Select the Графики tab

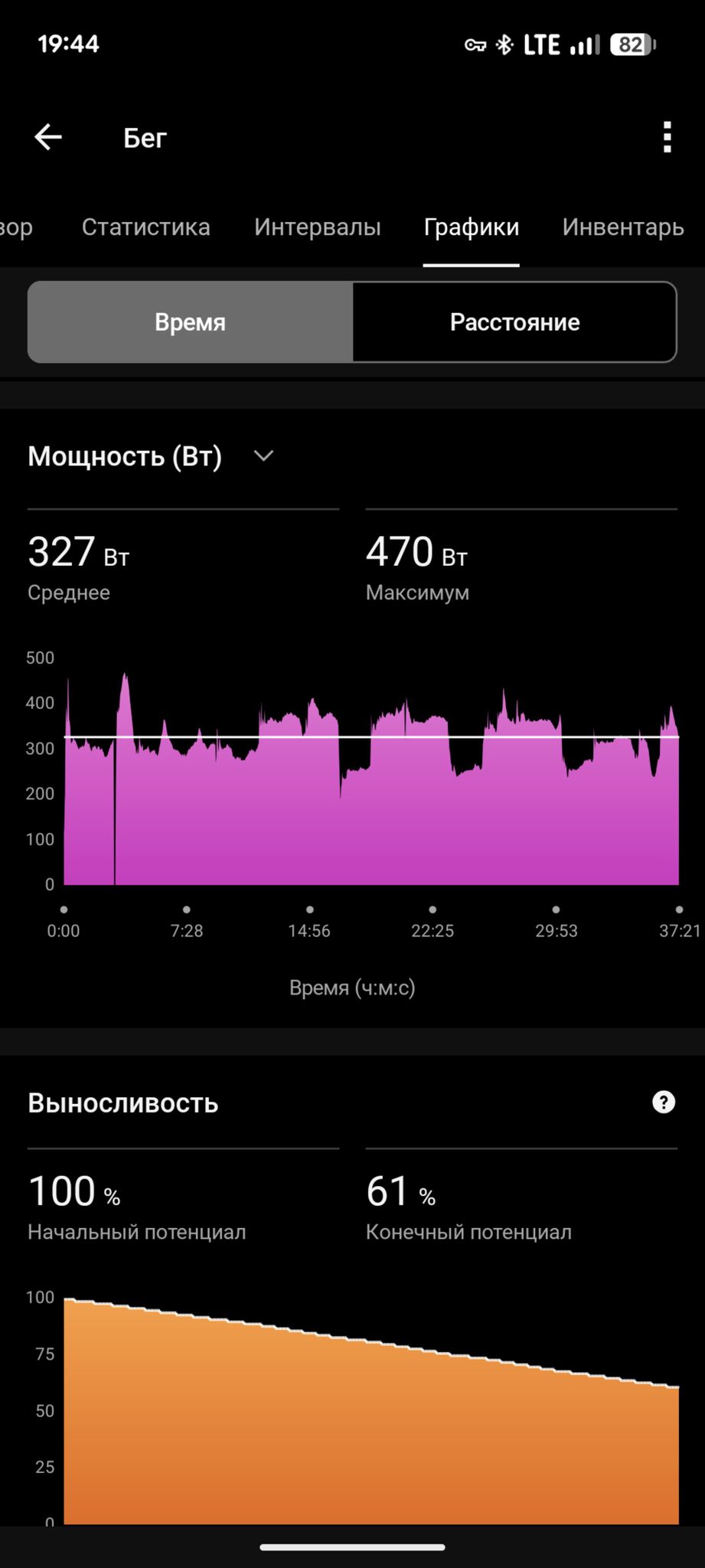472,227
